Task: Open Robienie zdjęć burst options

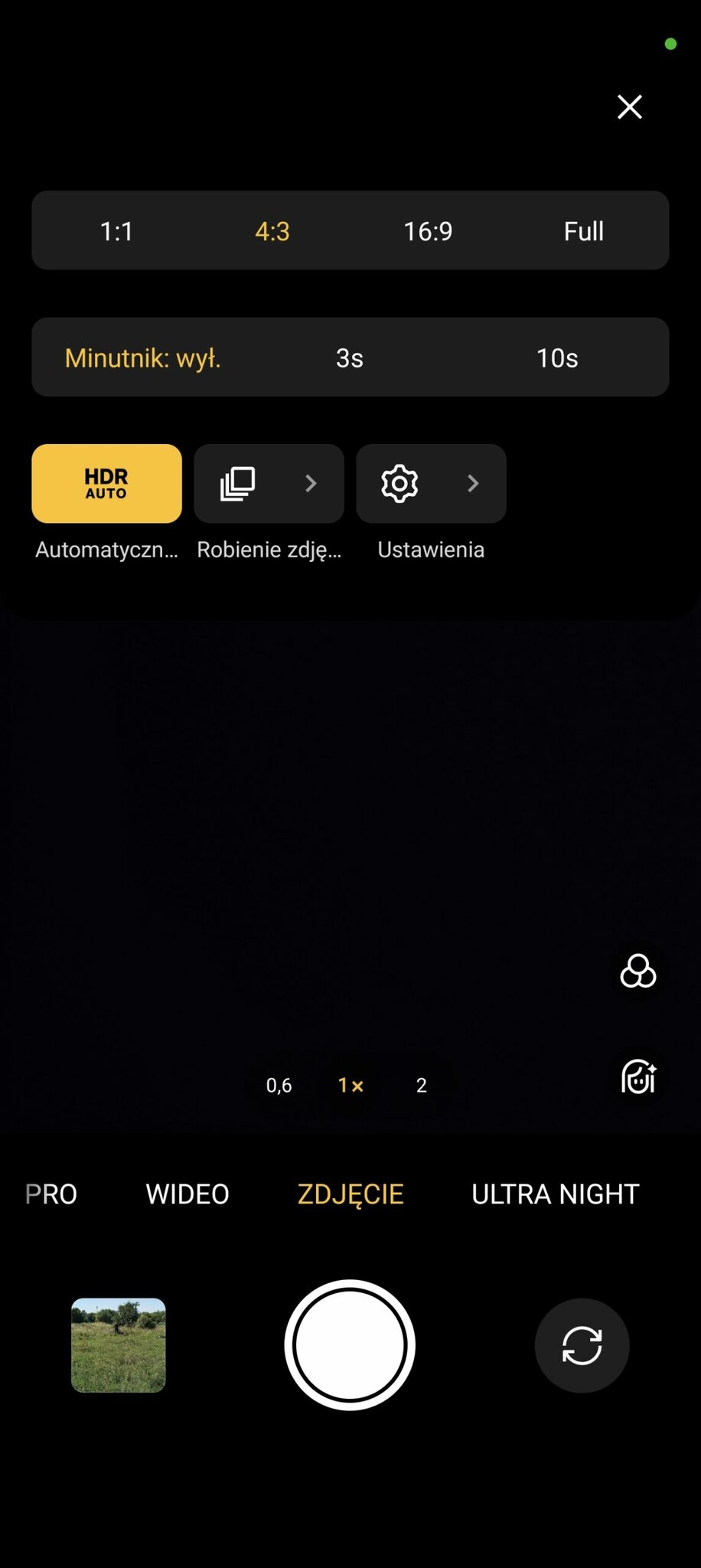Action: click(x=269, y=484)
